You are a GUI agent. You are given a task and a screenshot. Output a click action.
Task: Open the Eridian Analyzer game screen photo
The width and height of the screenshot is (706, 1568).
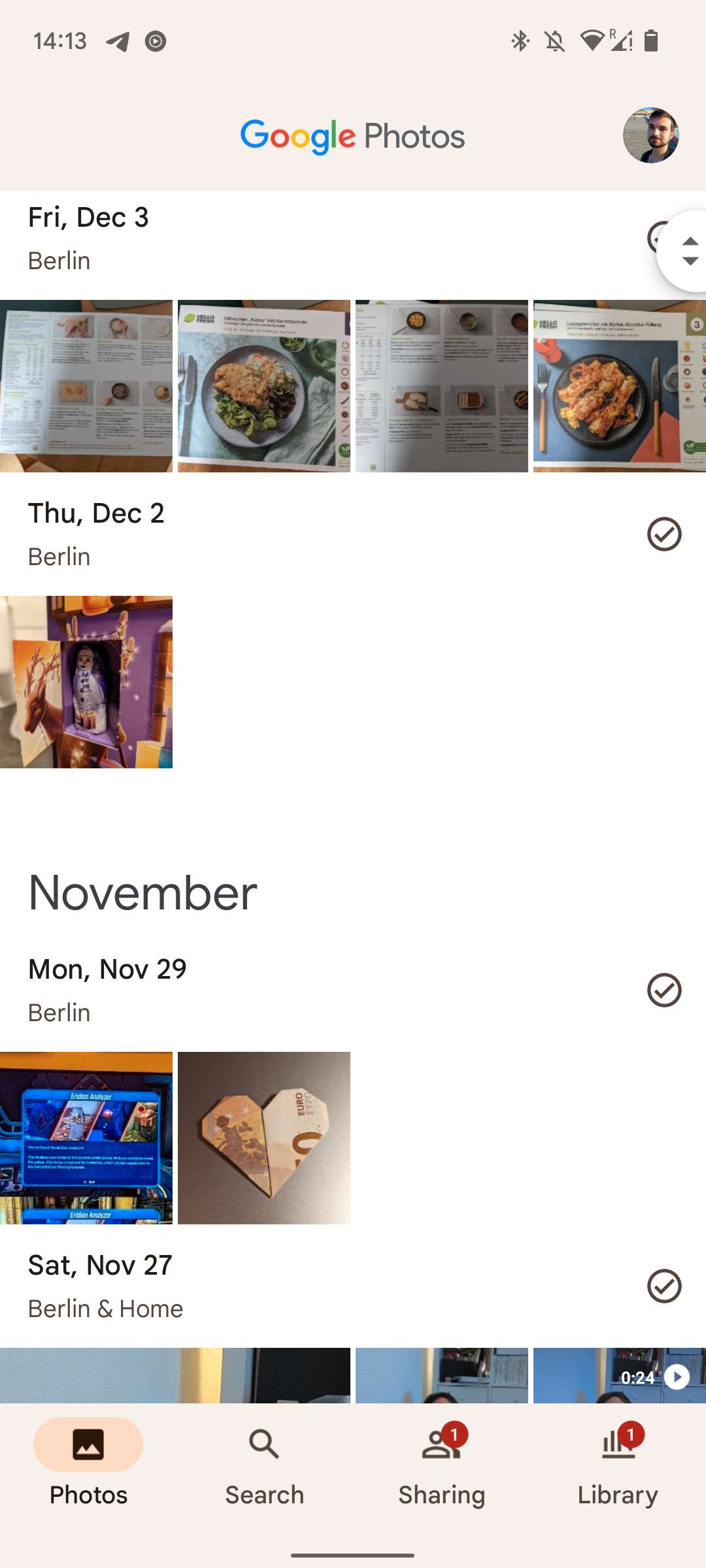[86, 1138]
